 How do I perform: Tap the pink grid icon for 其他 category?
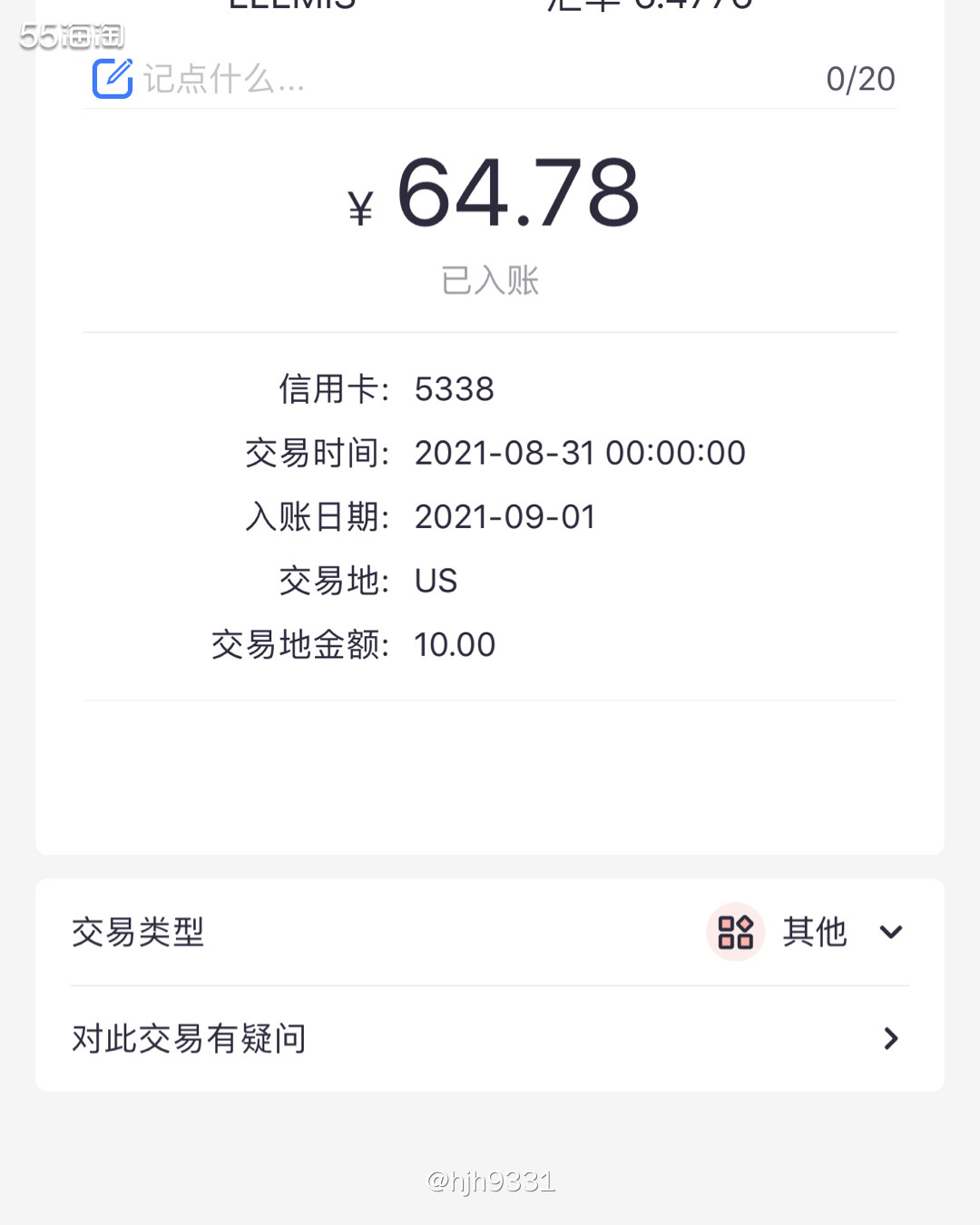click(735, 931)
